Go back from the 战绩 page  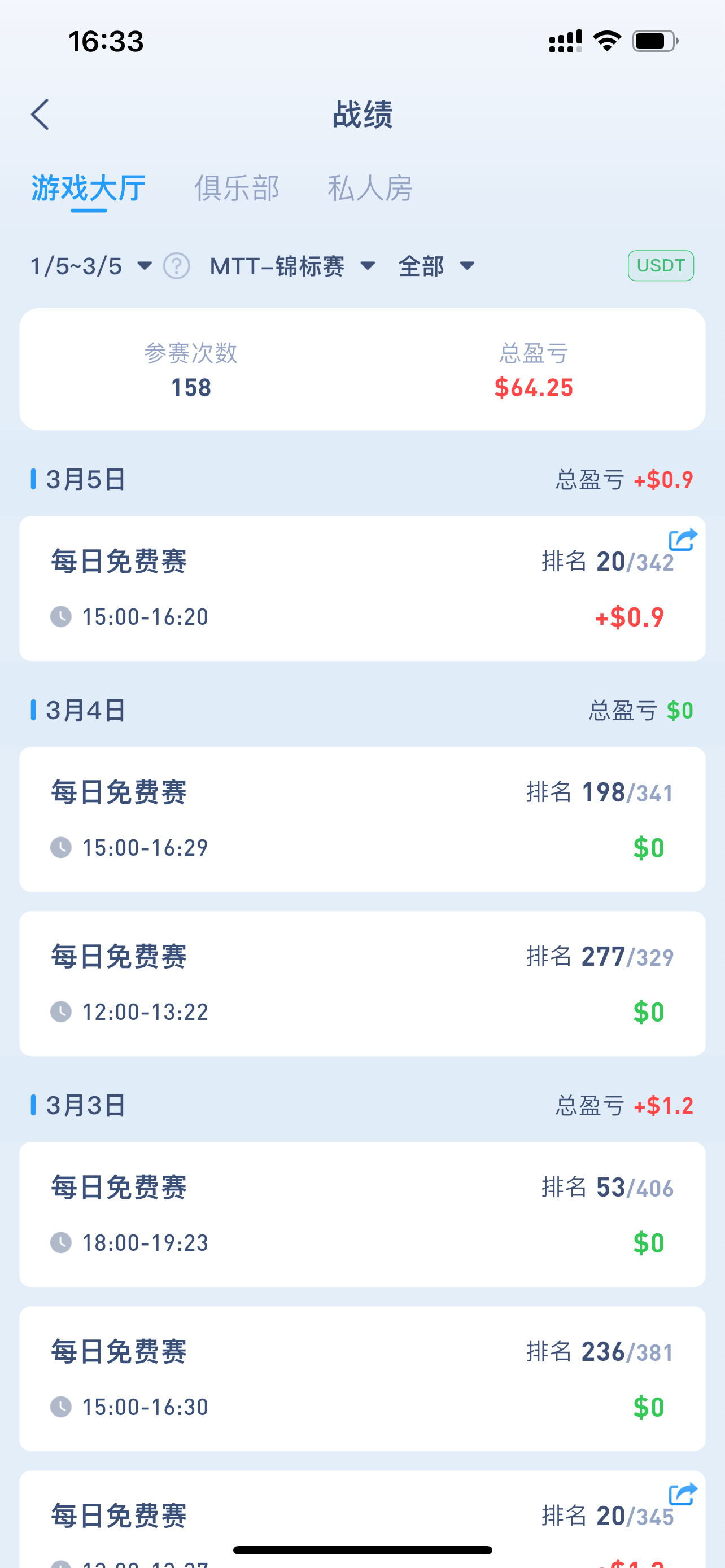(40, 115)
